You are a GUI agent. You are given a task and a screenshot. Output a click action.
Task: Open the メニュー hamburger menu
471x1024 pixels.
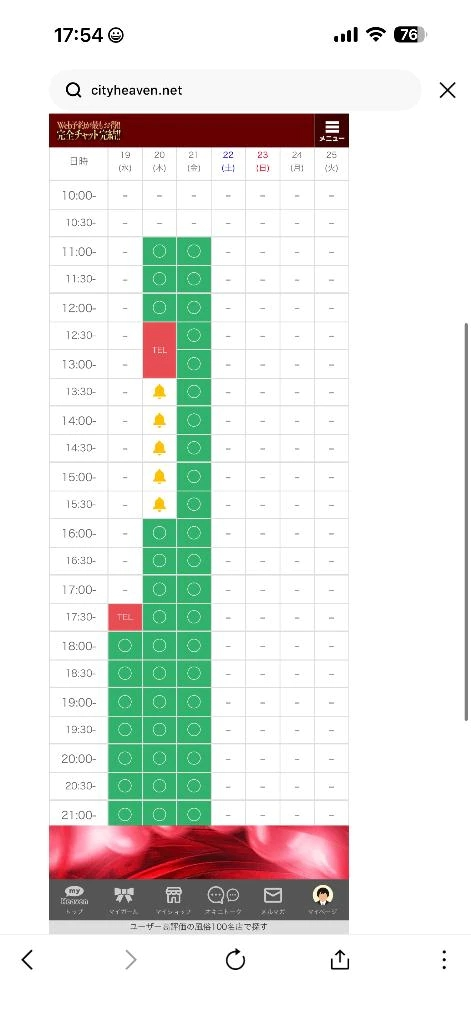coord(332,131)
